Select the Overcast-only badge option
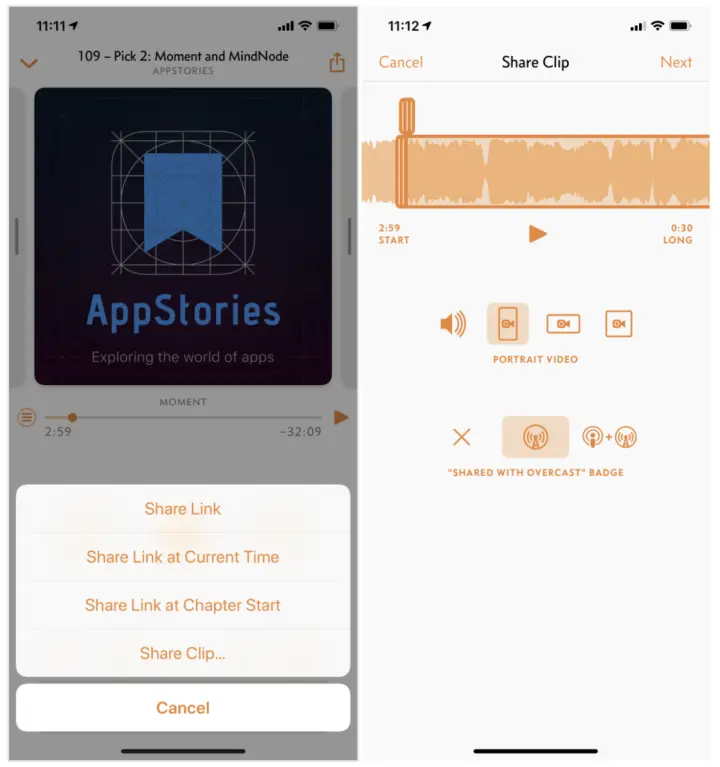 tap(535, 437)
